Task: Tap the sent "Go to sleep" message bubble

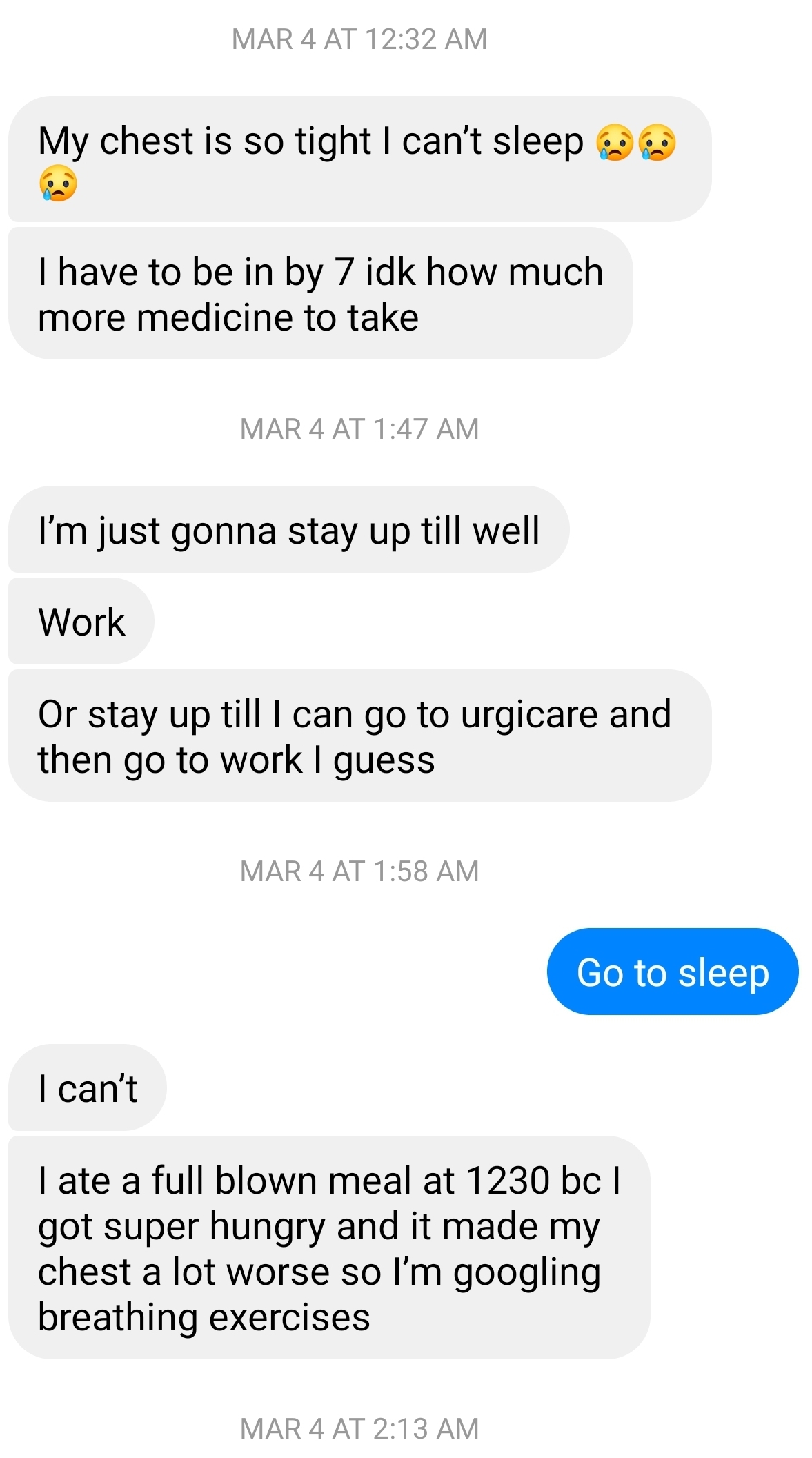Action: 673,971
